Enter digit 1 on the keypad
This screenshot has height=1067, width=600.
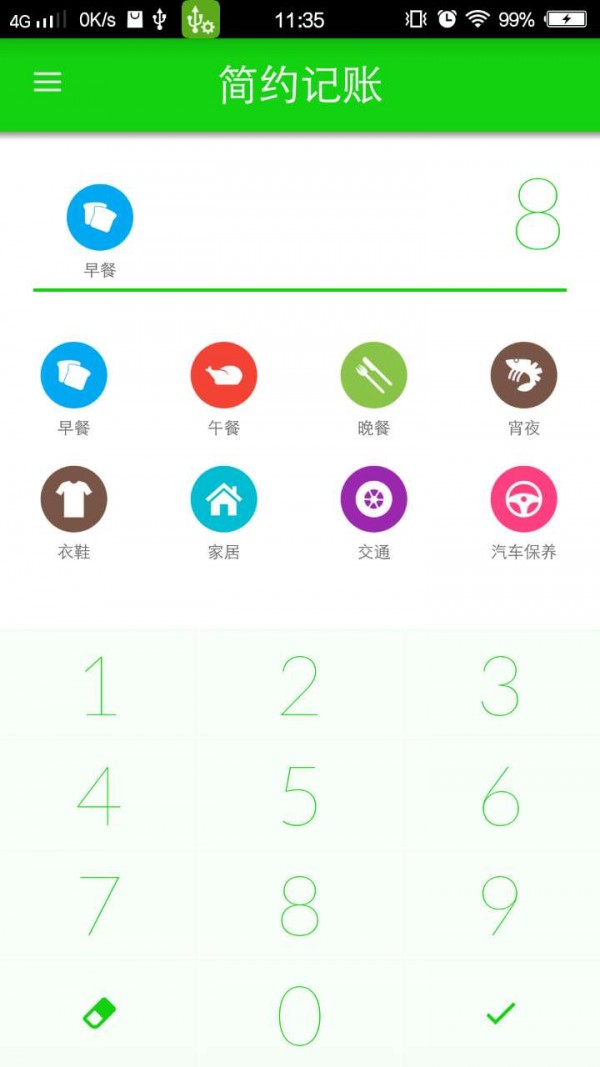99,686
